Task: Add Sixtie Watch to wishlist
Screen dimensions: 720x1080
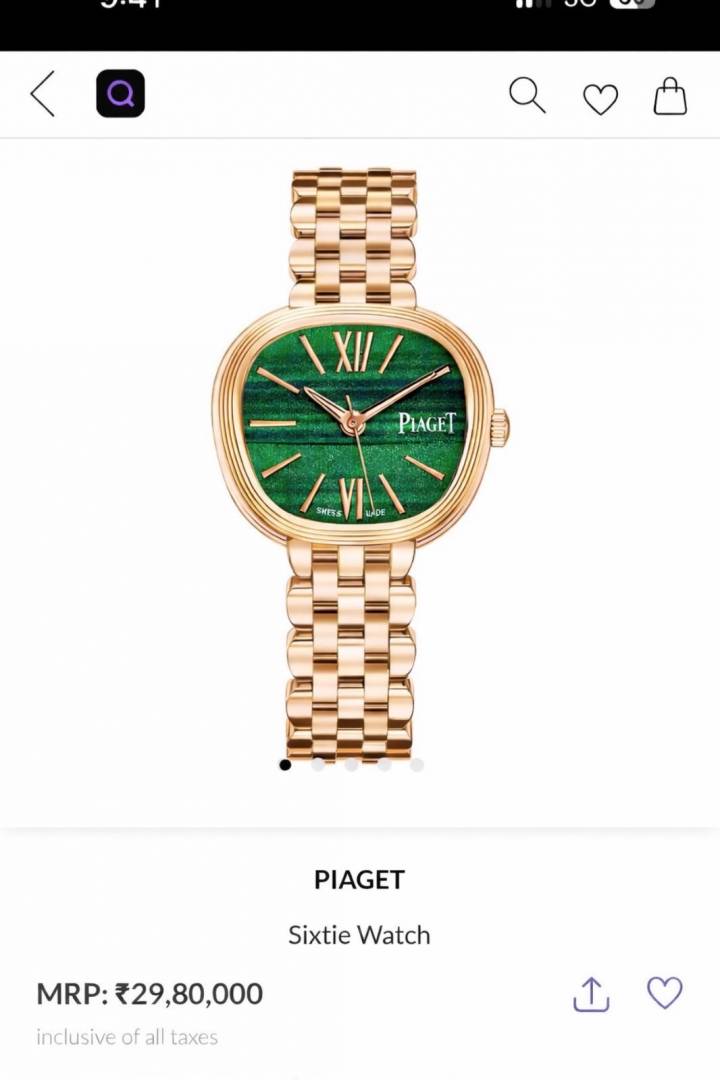Action: click(664, 992)
